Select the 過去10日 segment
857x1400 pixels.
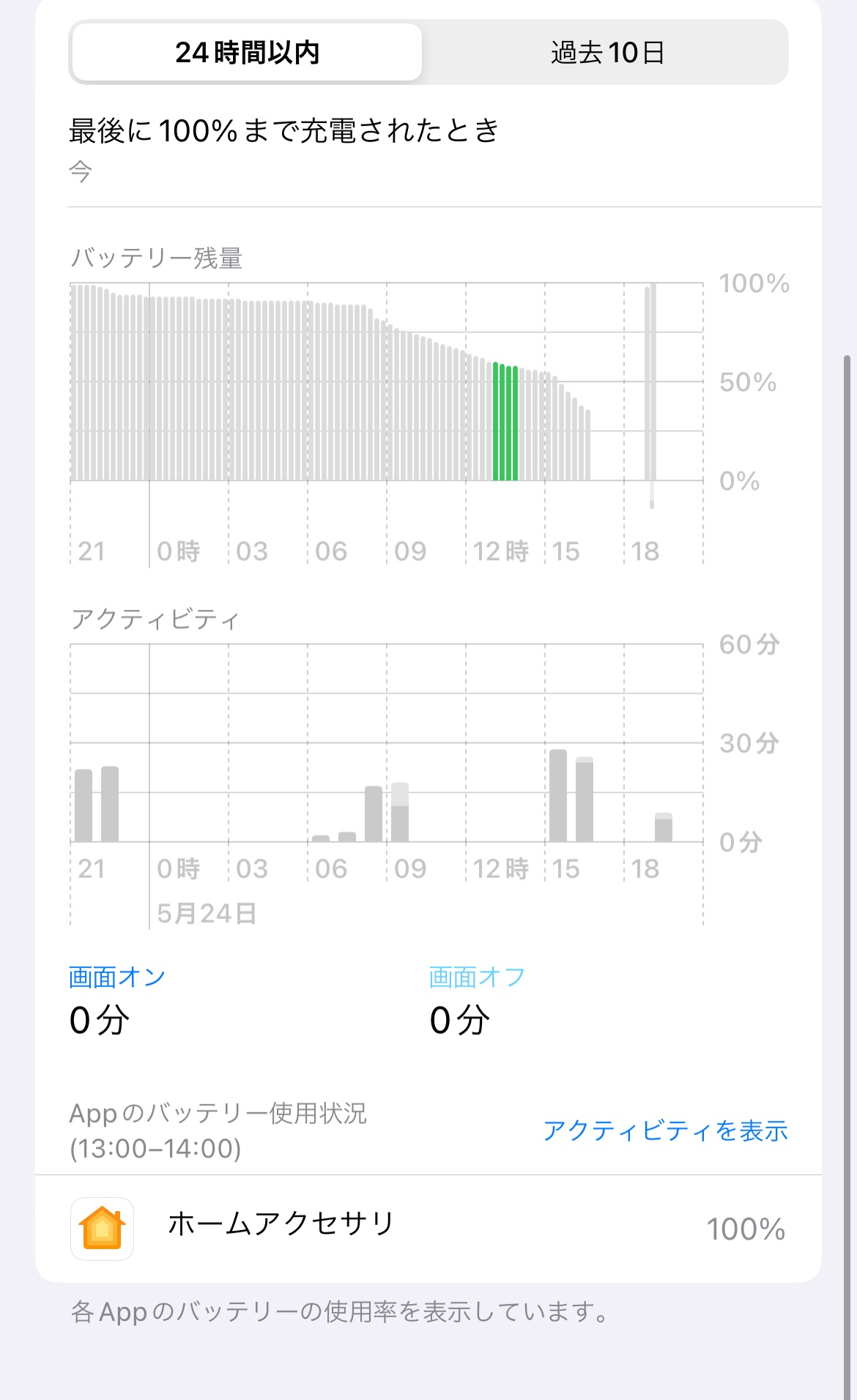pyautogui.click(x=606, y=53)
